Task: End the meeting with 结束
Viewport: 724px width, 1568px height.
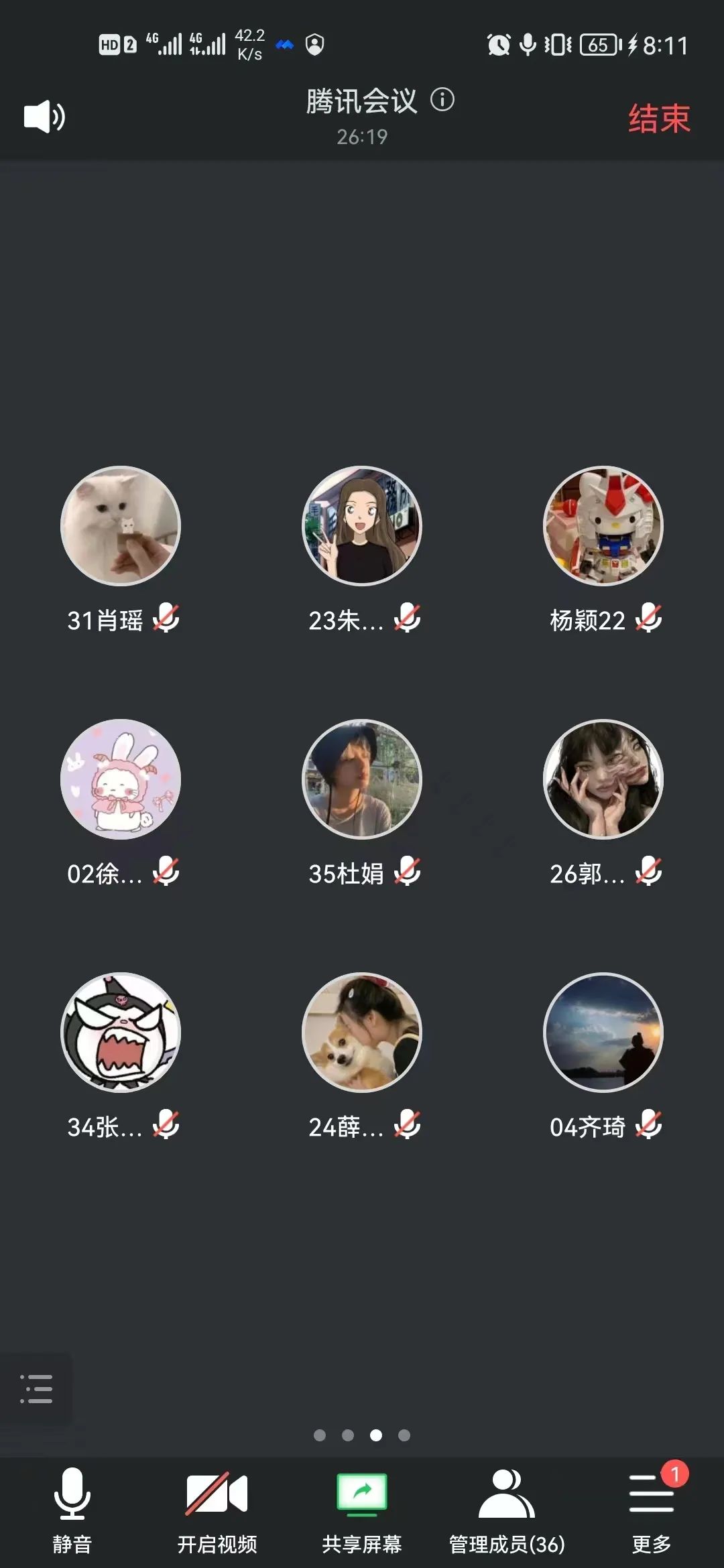Action: click(659, 119)
